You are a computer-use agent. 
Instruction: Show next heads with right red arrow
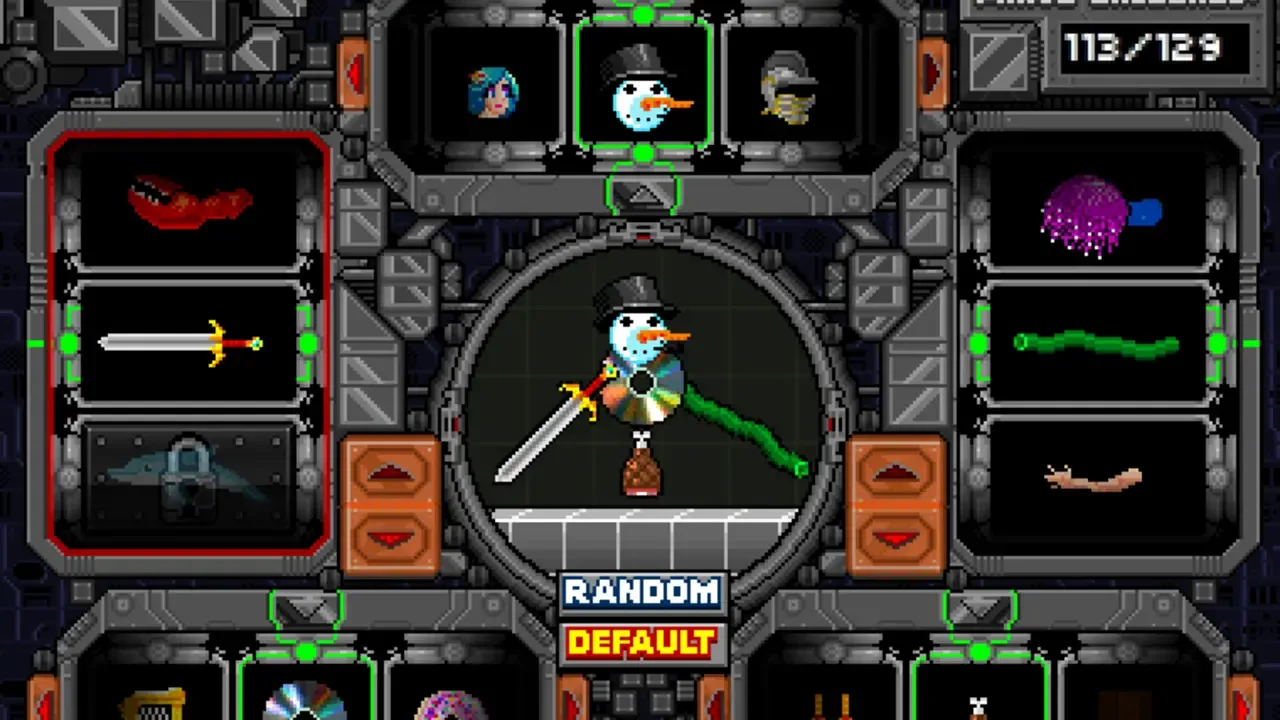932,73
